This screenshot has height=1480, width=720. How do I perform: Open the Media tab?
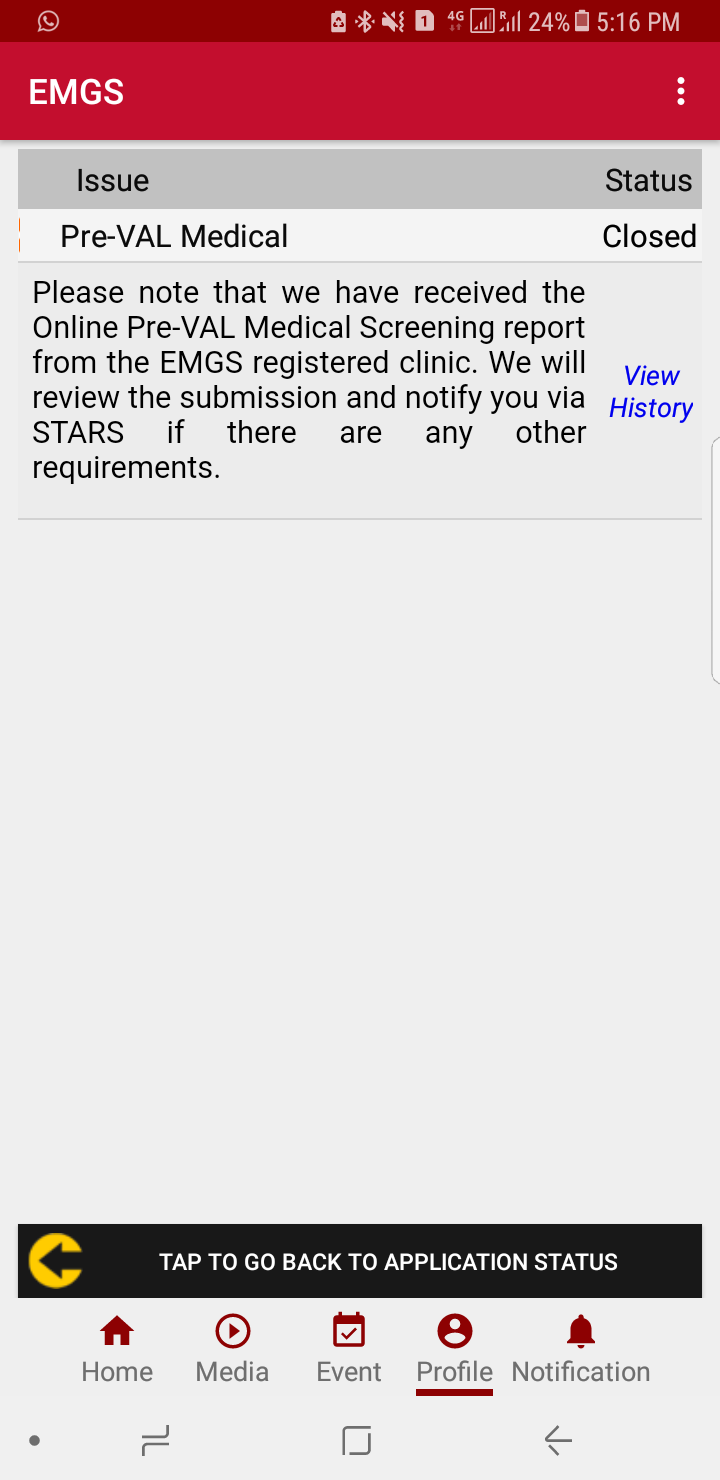click(232, 1348)
